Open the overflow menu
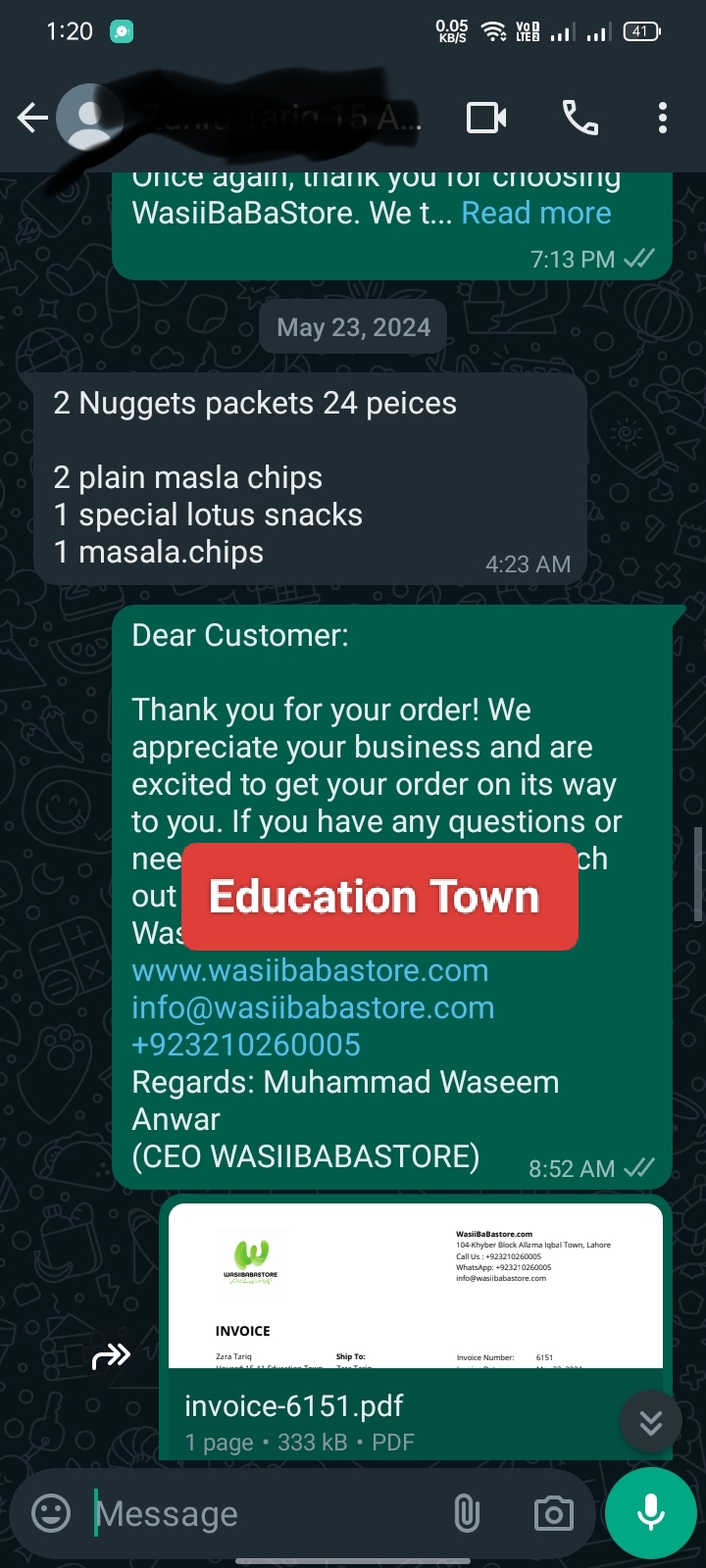Image resolution: width=706 pixels, height=1568 pixels. point(663,119)
